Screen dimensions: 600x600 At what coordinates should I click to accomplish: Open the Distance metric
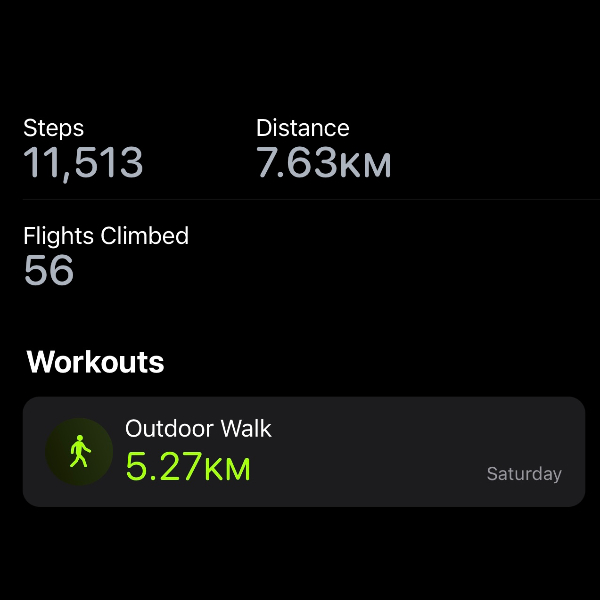tap(323, 150)
